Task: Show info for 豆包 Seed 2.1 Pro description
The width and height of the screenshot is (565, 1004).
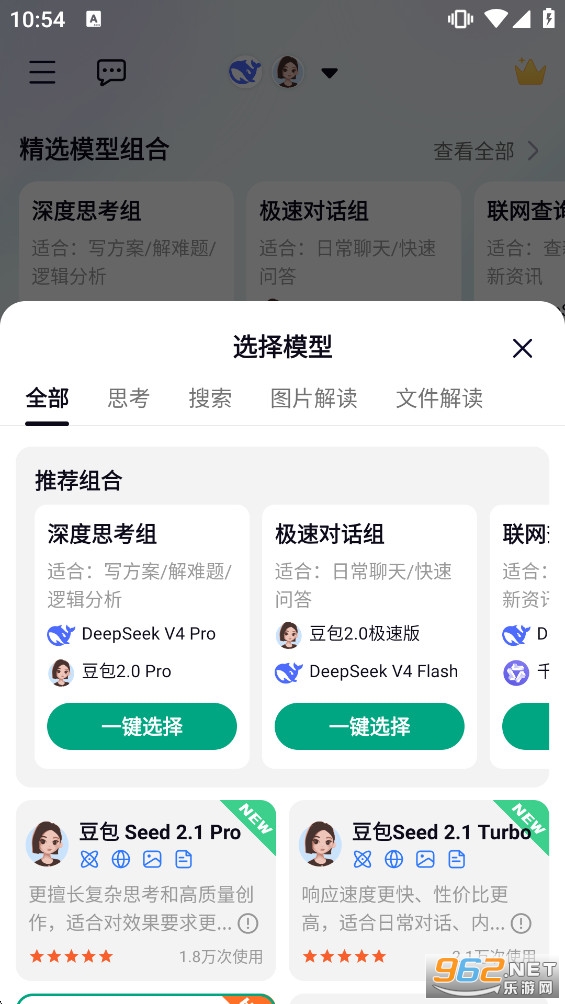Action: point(248,923)
